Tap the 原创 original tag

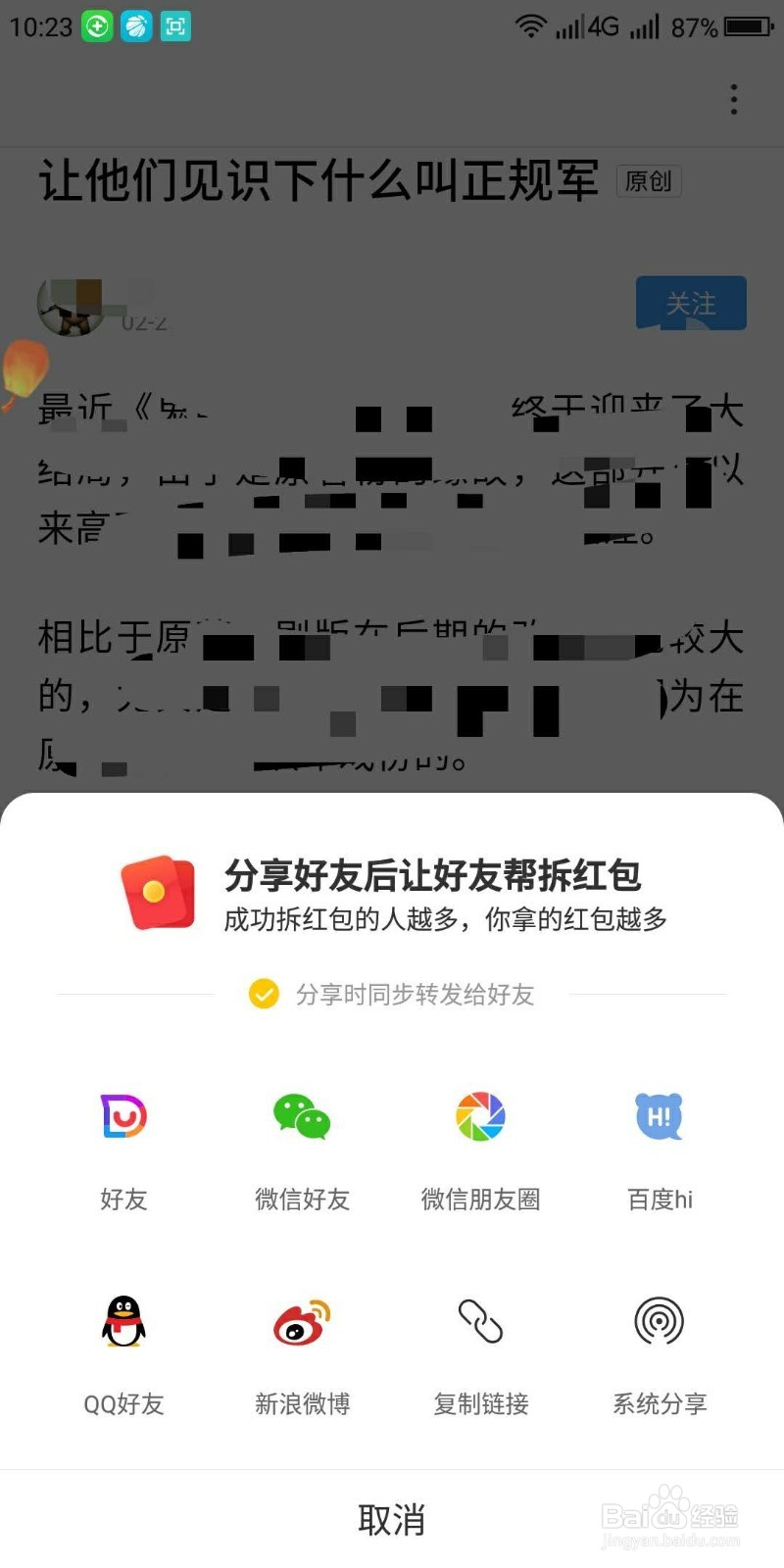[648, 182]
